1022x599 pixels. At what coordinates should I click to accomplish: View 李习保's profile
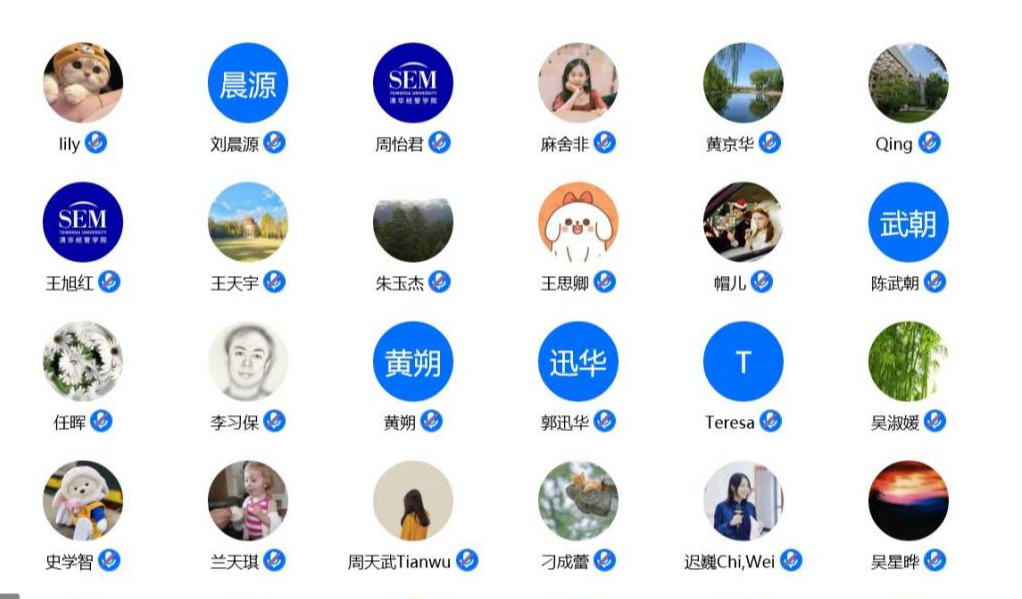click(248, 361)
